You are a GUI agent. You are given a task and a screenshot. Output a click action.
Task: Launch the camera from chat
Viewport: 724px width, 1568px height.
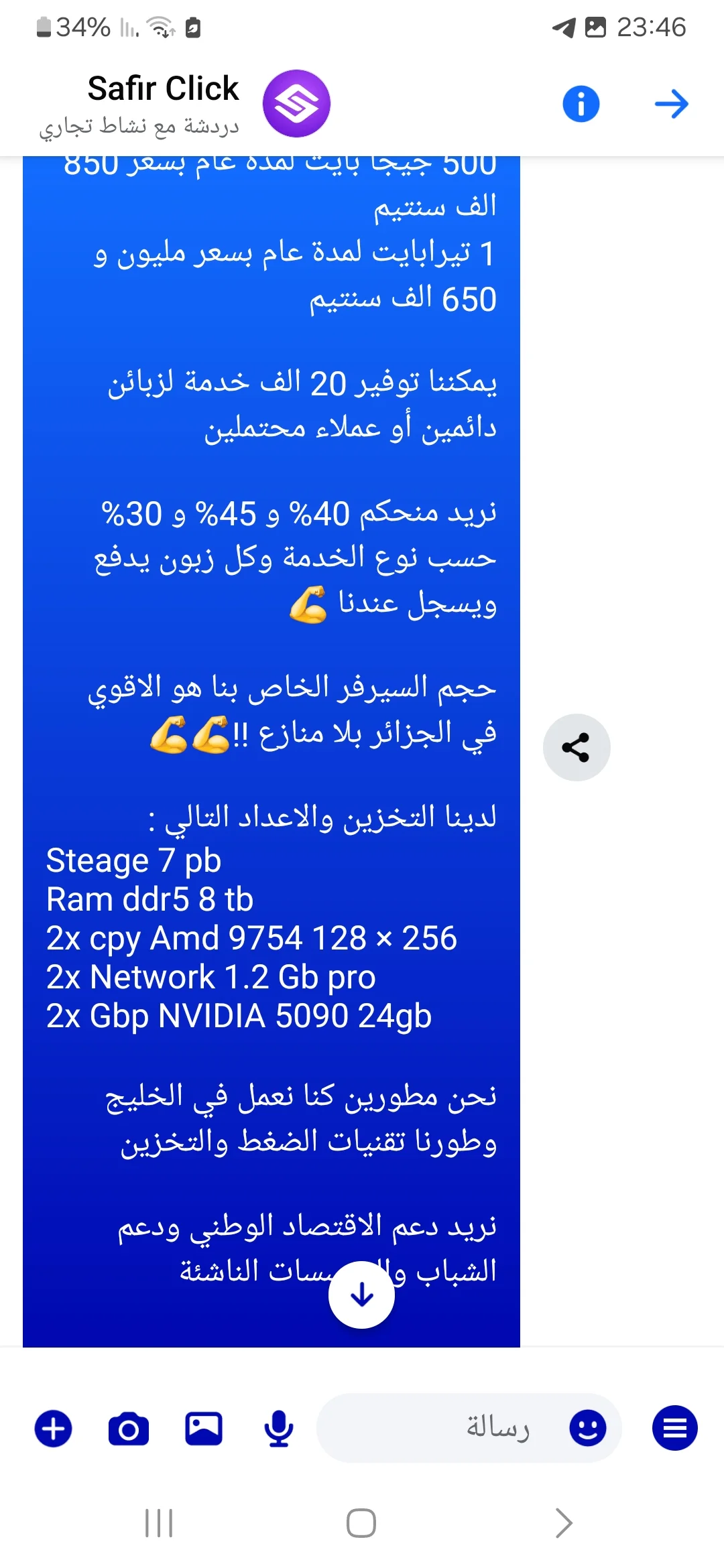129,1428
